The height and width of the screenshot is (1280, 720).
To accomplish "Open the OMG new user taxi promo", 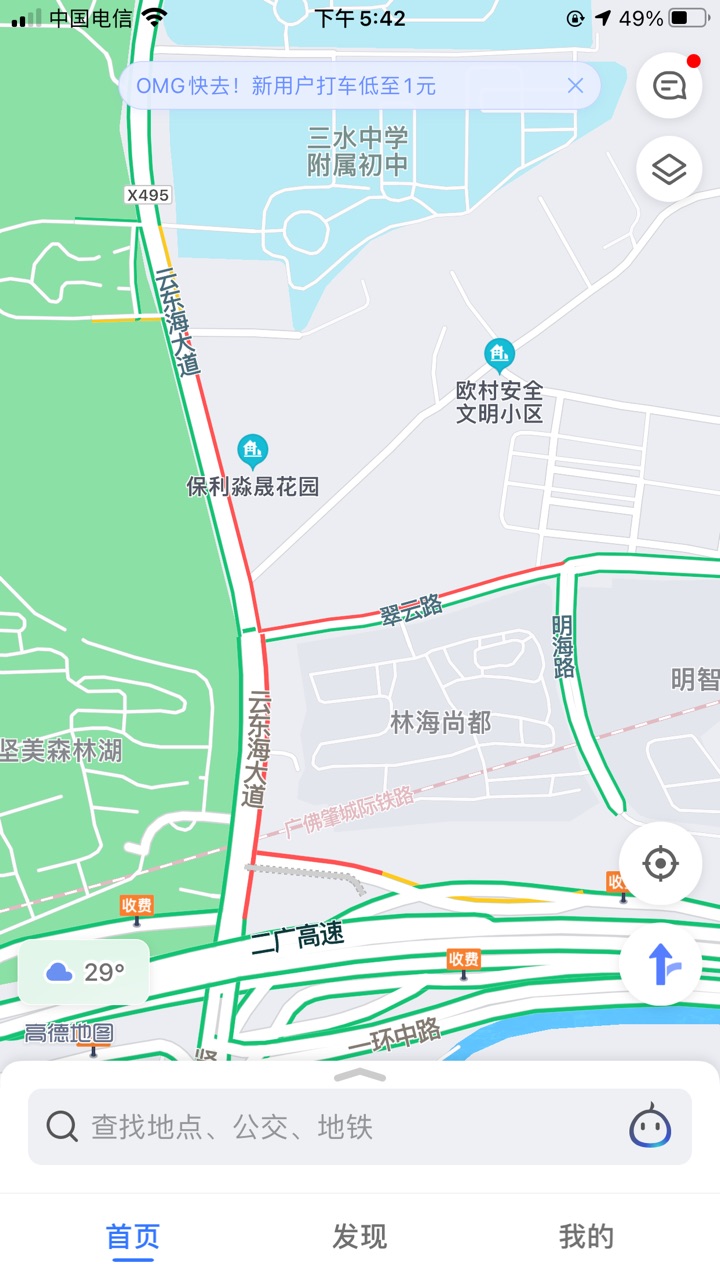I will (290, 86).
